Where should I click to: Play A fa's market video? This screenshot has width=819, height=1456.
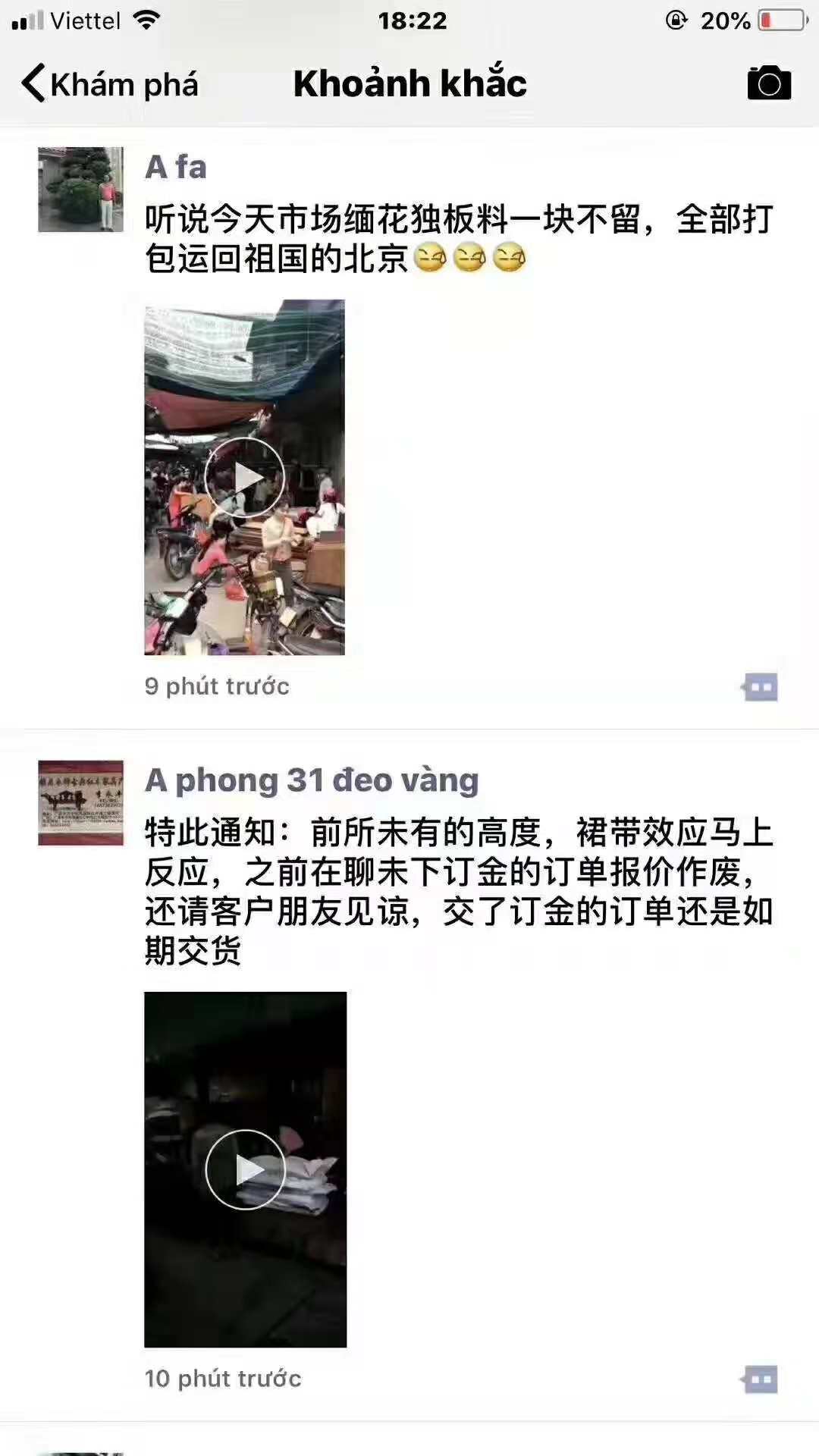tap(244, 478)
